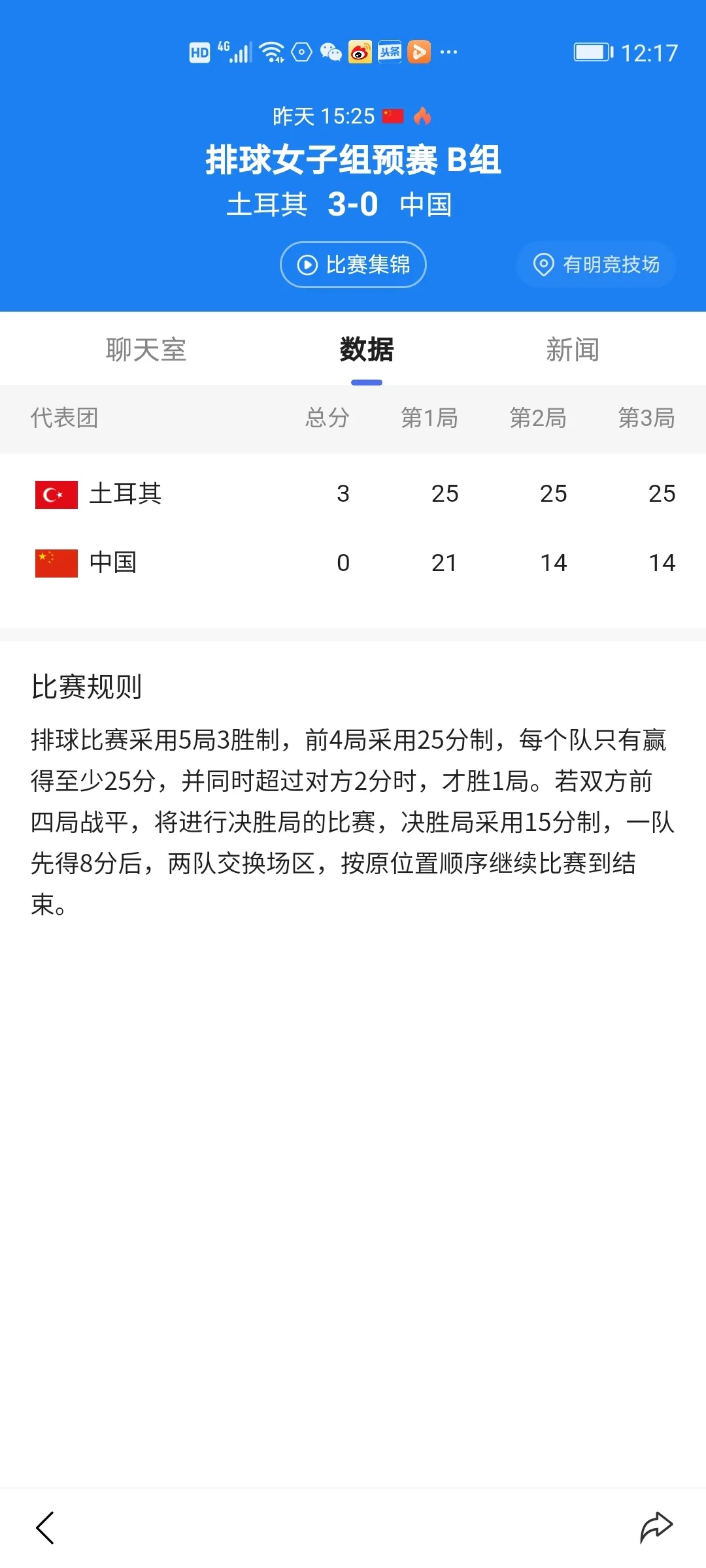Select the Turkey flag icon
This screenshot has width=706, height=1568.
point(56,495)
